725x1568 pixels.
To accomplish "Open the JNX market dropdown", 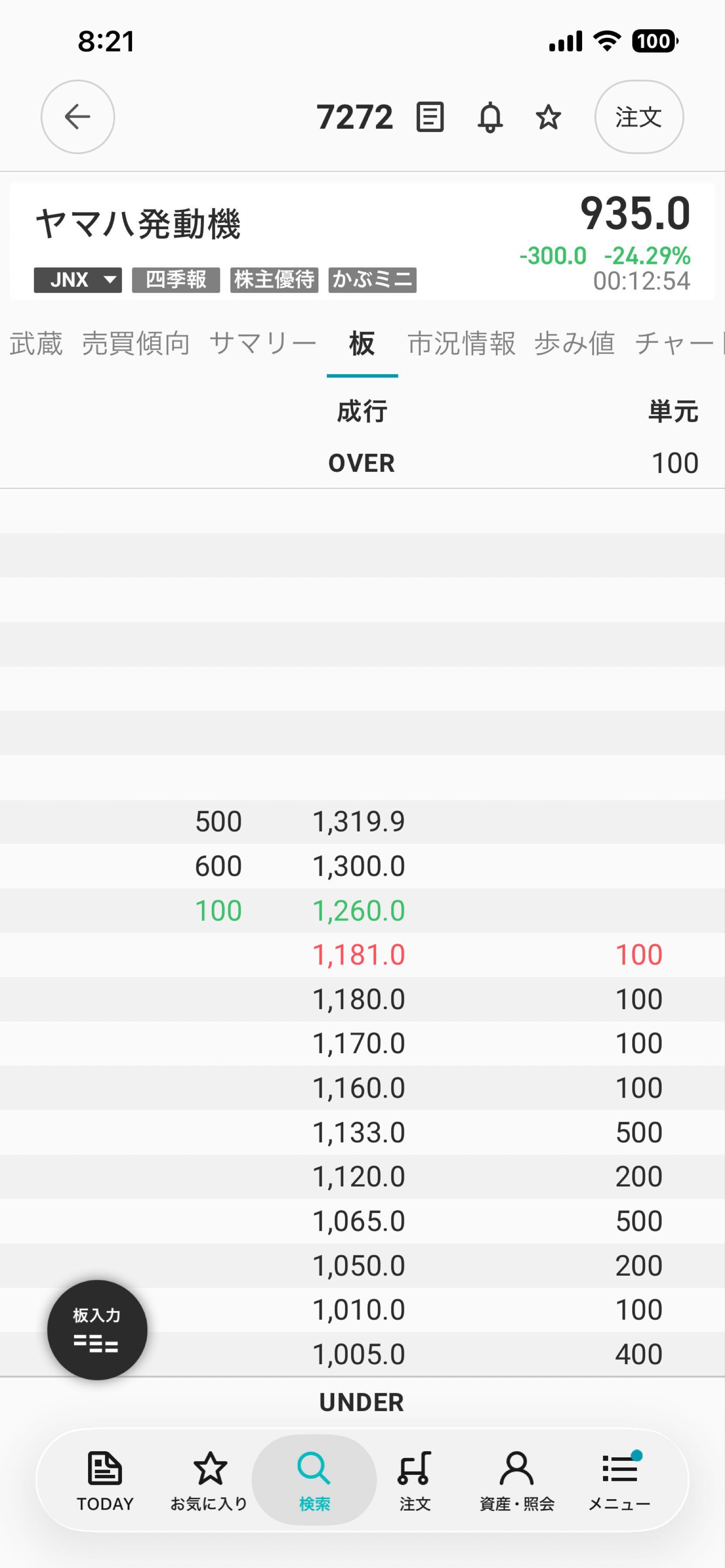I will [78, 280].
